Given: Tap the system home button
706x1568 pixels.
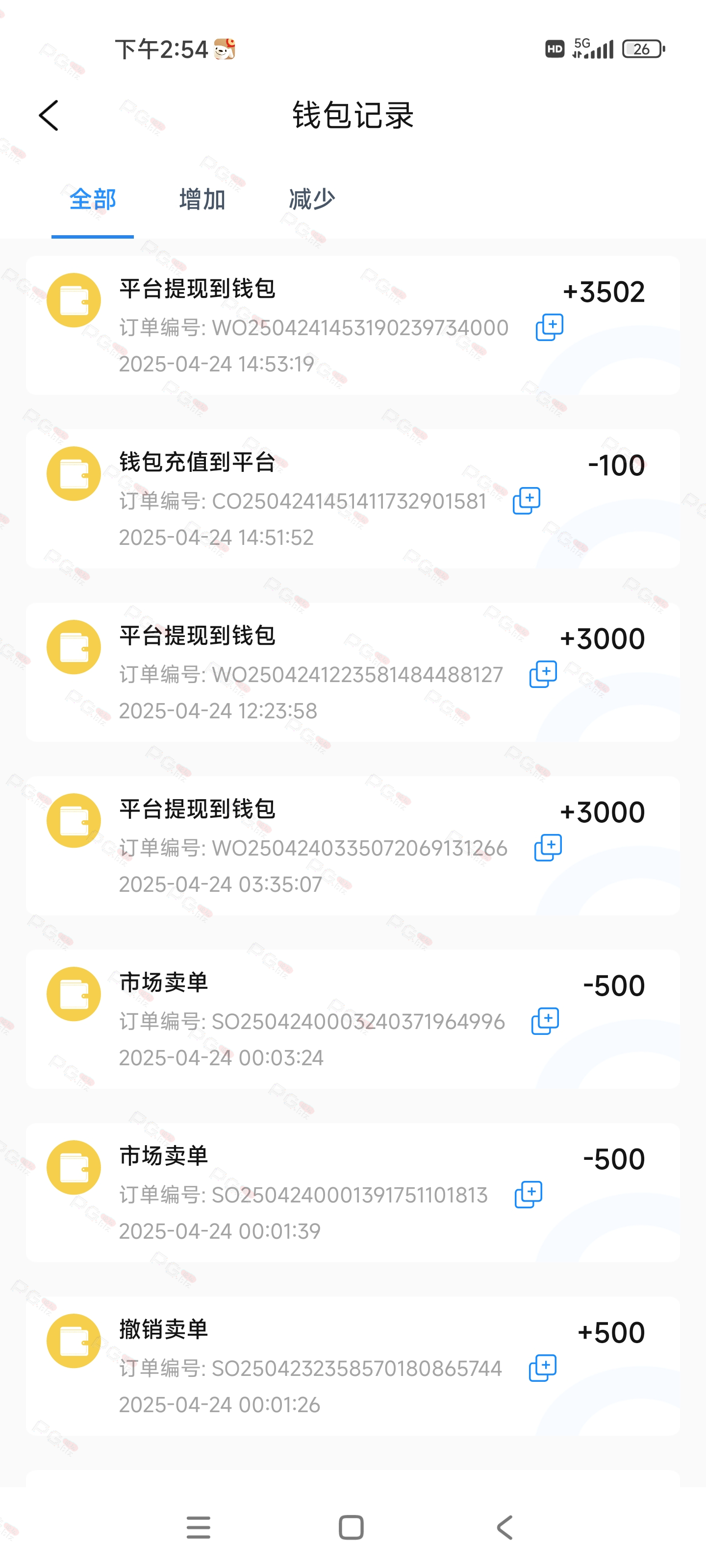Looking at the screenshot, I should click(x=351, y=1527).
